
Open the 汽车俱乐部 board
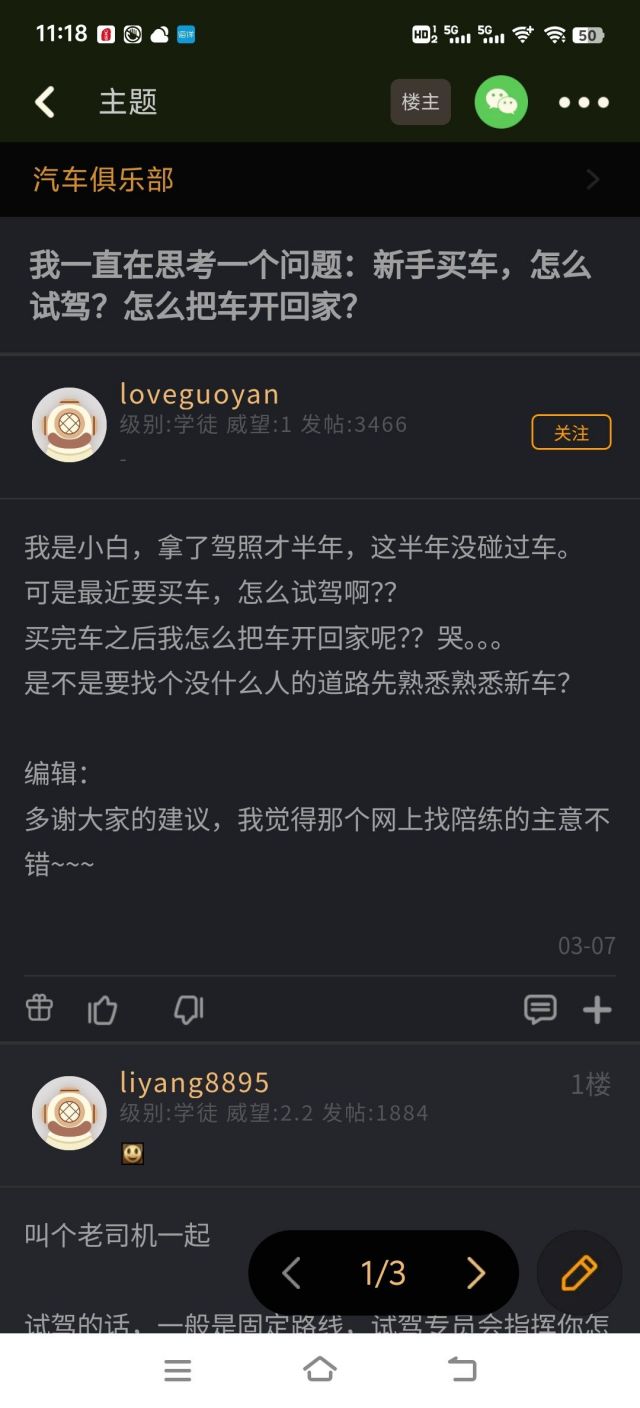pyautogui.click(x=320, y=180)
